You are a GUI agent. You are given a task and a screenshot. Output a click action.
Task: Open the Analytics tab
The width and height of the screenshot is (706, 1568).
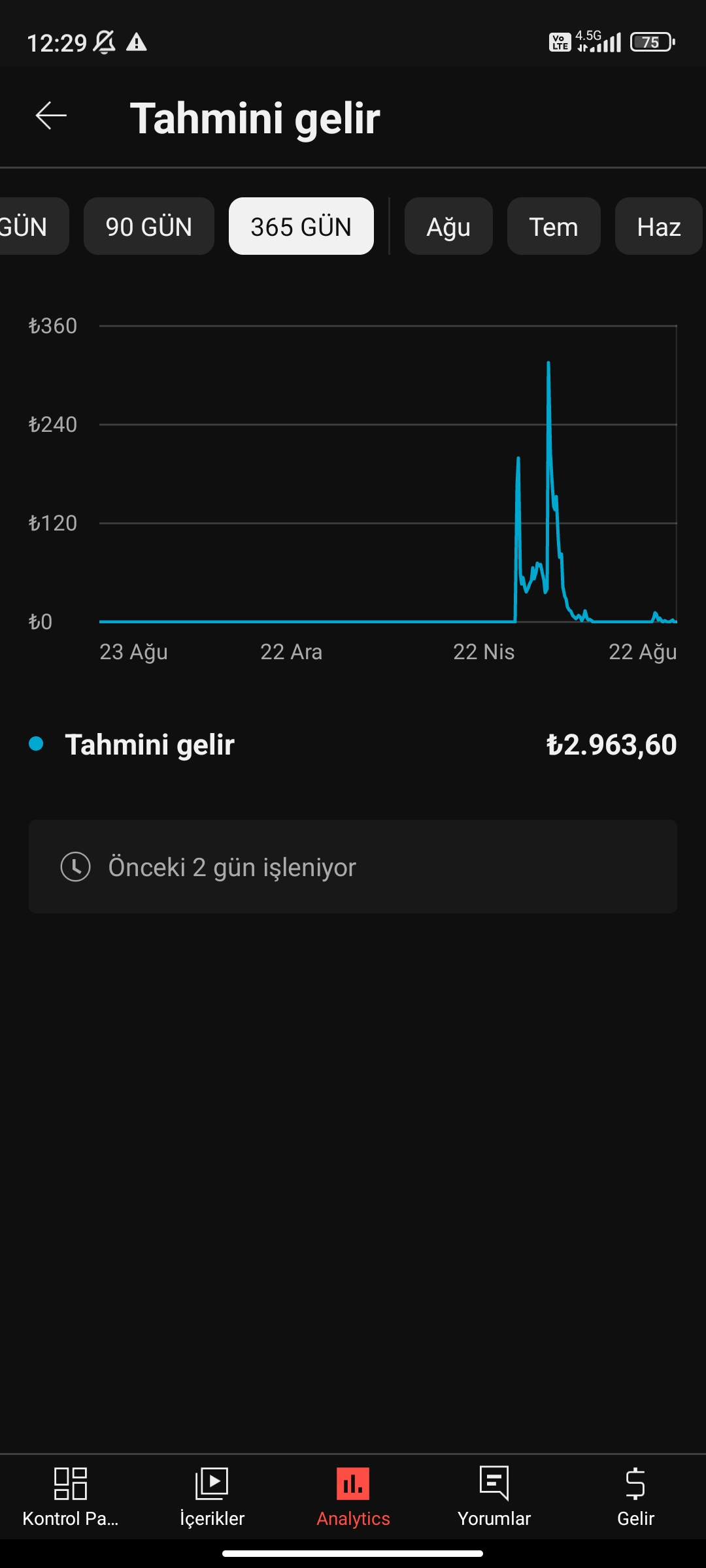coord(353,1497)
